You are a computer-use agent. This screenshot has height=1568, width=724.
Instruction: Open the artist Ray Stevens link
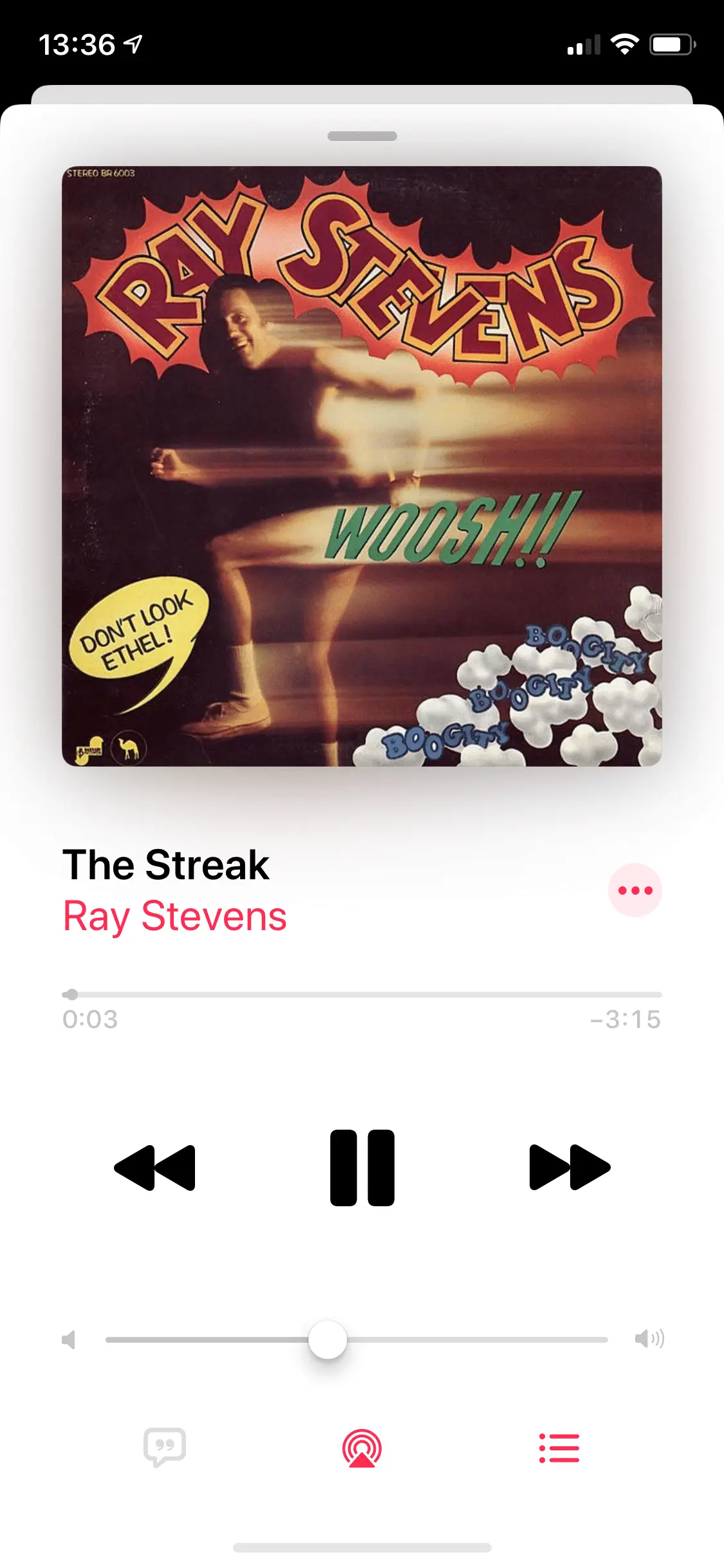174,916
